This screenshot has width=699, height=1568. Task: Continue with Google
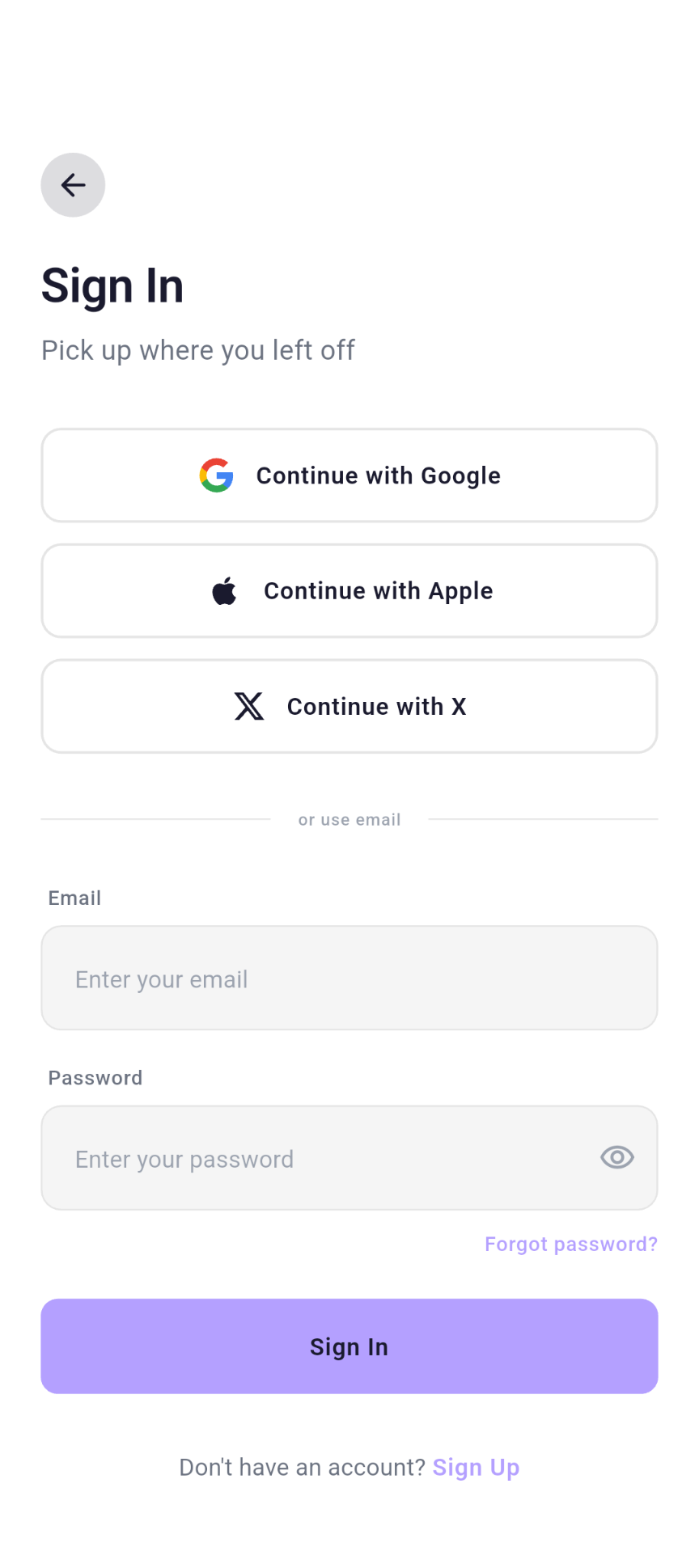pos(349,475)
